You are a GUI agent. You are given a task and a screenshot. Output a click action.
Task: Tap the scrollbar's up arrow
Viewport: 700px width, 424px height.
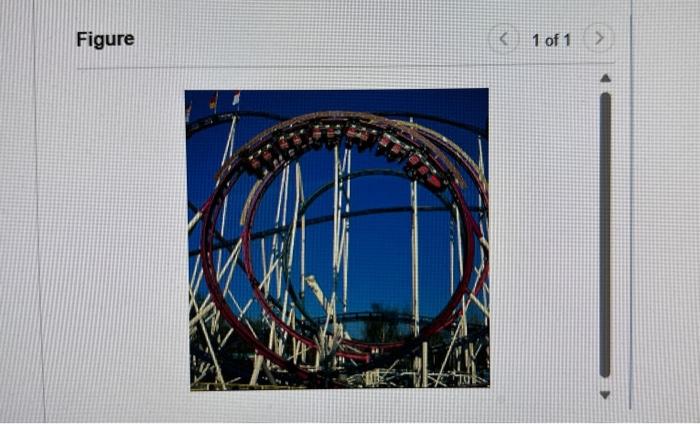coord(604,78)
